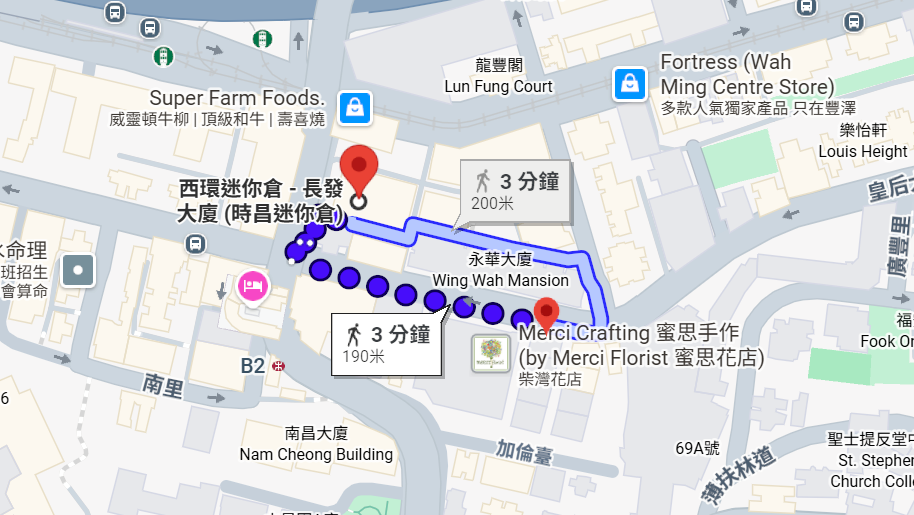
Task: Select the 3 分鐘 200米 walking route
Action: click(x=514, y=190)
